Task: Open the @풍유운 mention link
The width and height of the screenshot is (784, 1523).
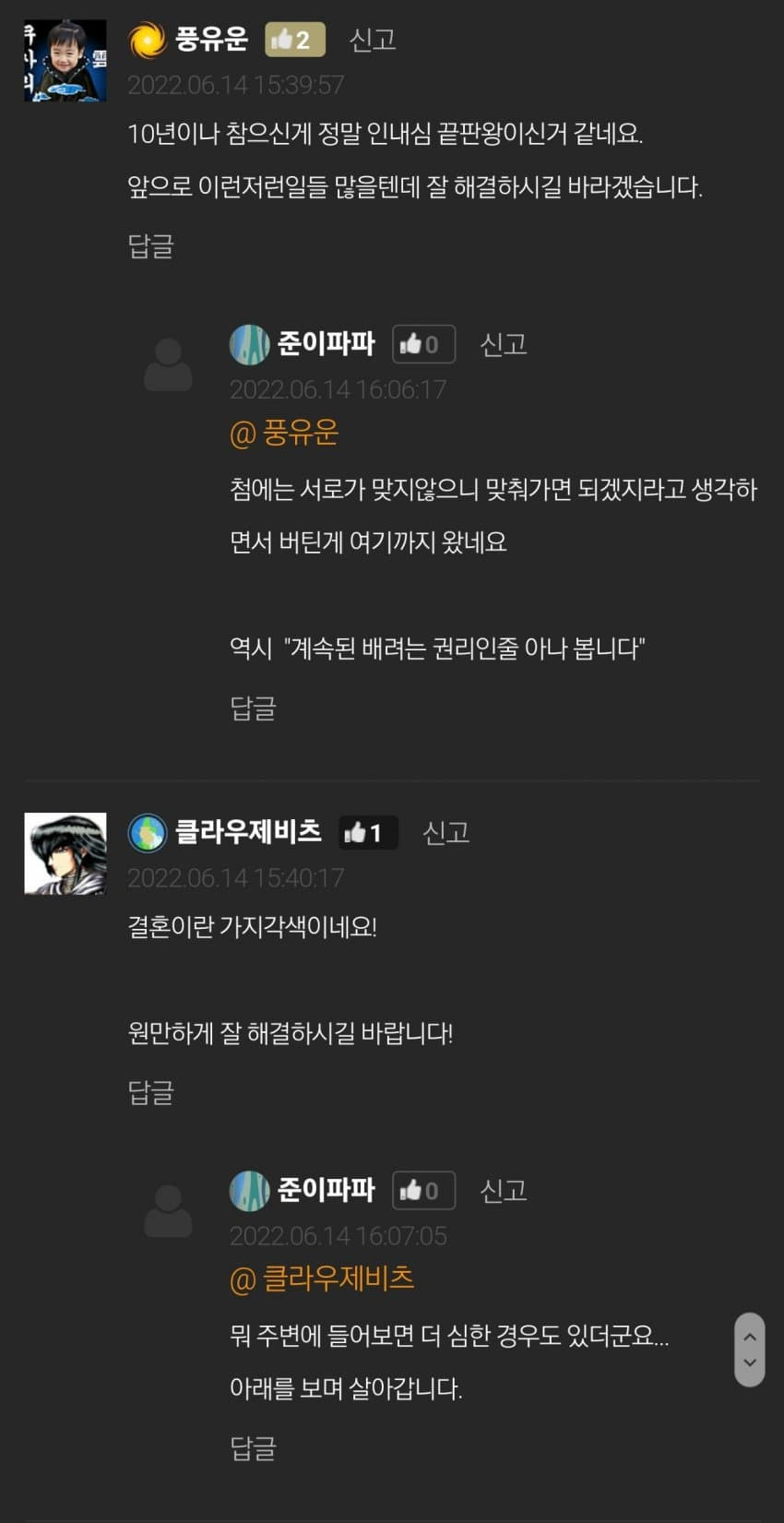Action: 284,433
